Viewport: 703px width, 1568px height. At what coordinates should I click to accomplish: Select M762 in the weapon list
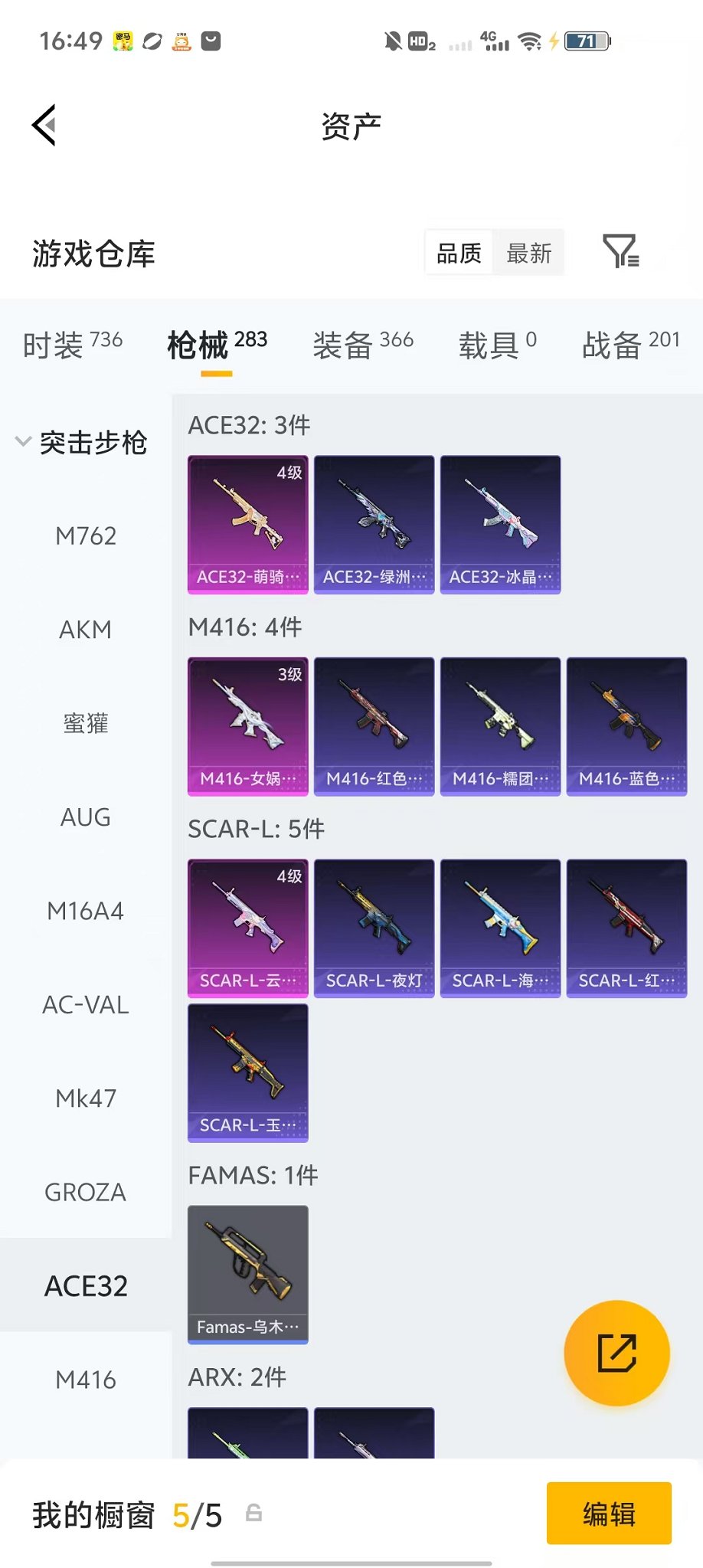(86, 535)
